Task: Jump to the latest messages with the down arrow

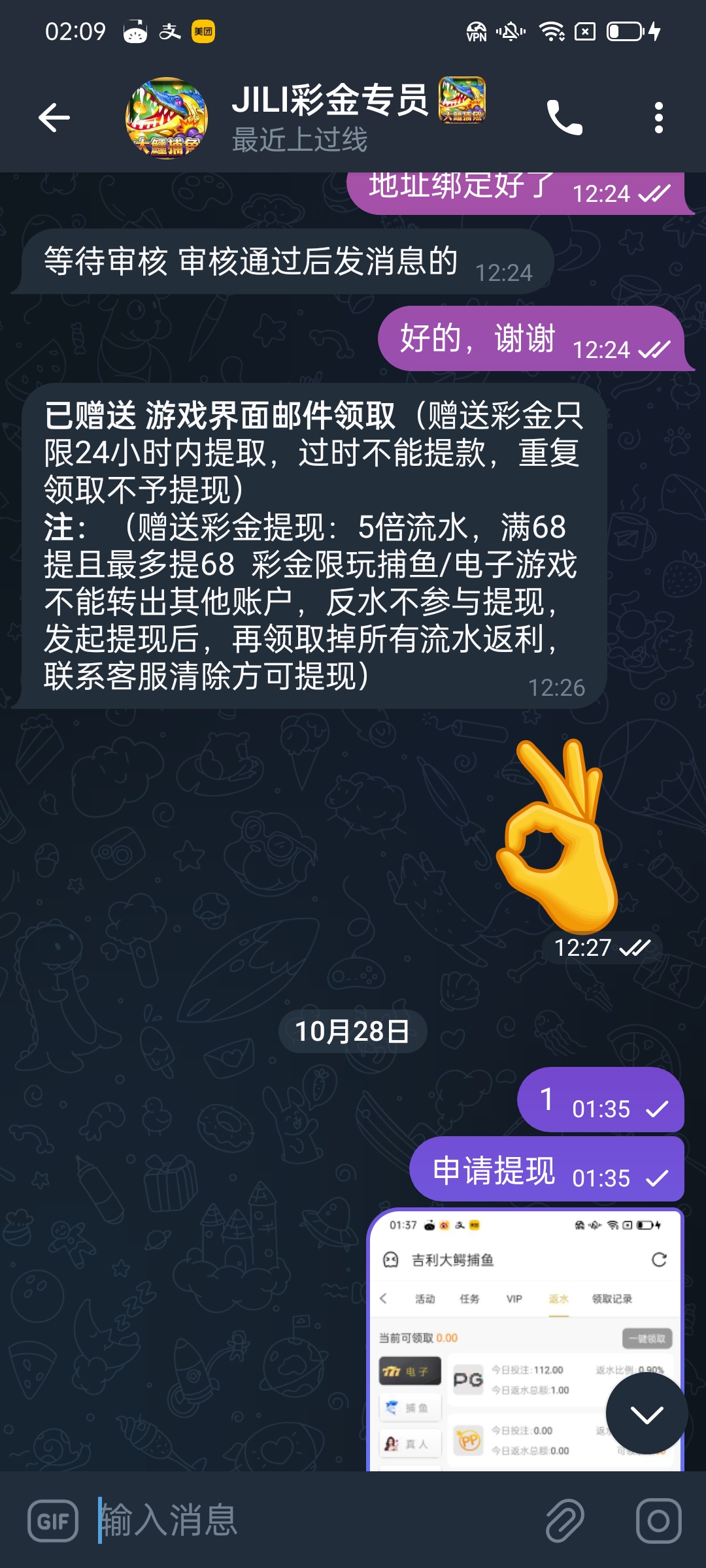Action: pos(647,1414)
